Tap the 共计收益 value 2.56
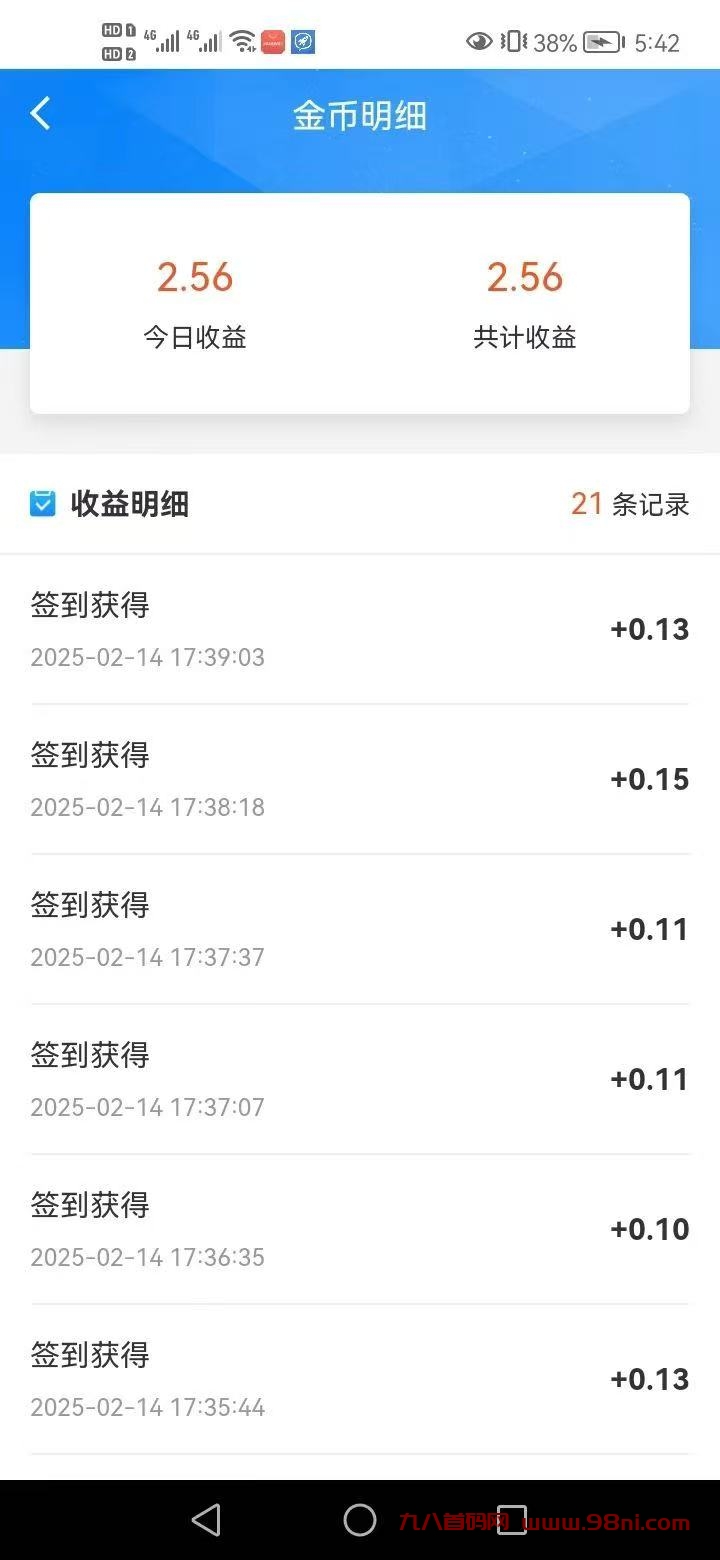 point(525,277)
